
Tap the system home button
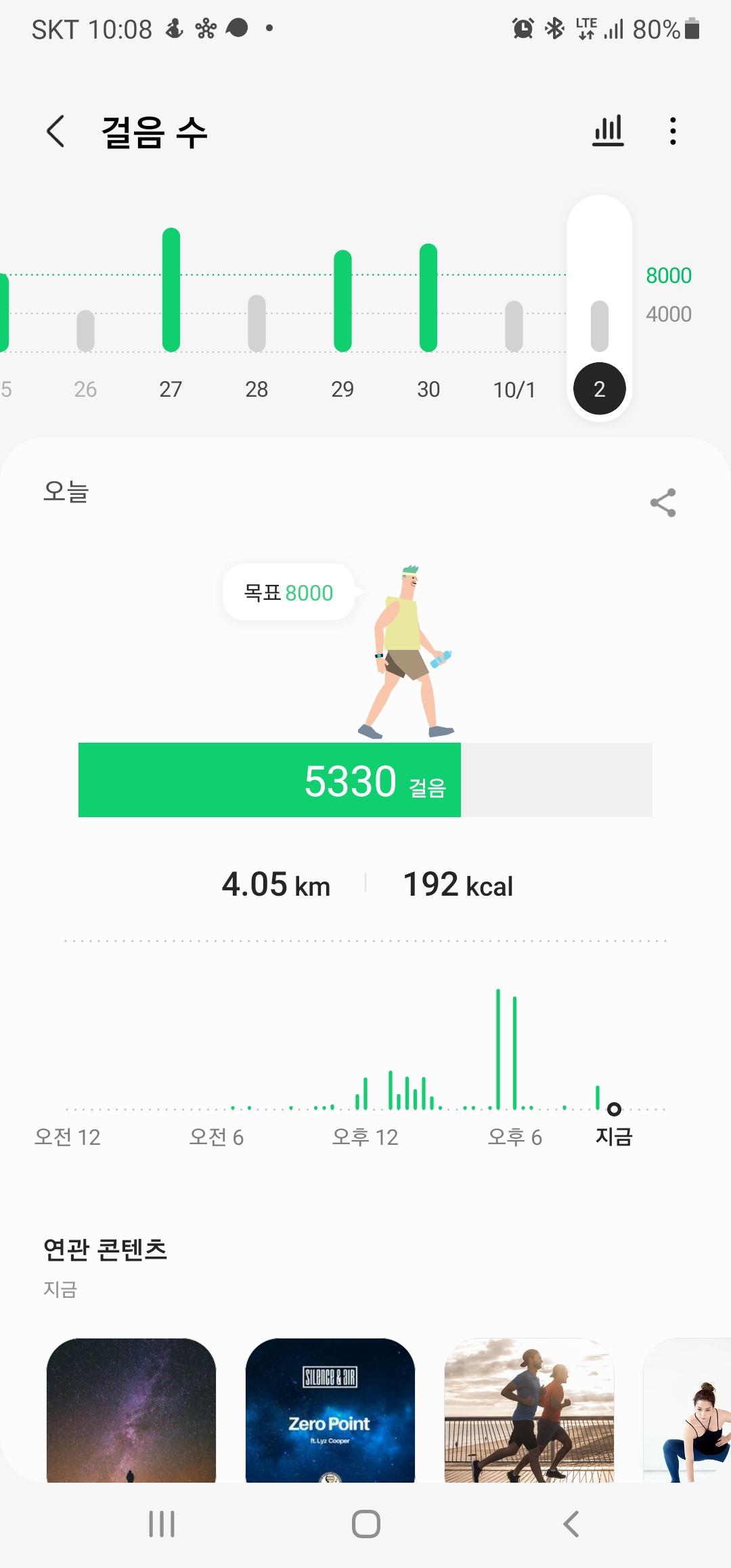tap(365, 1524)
